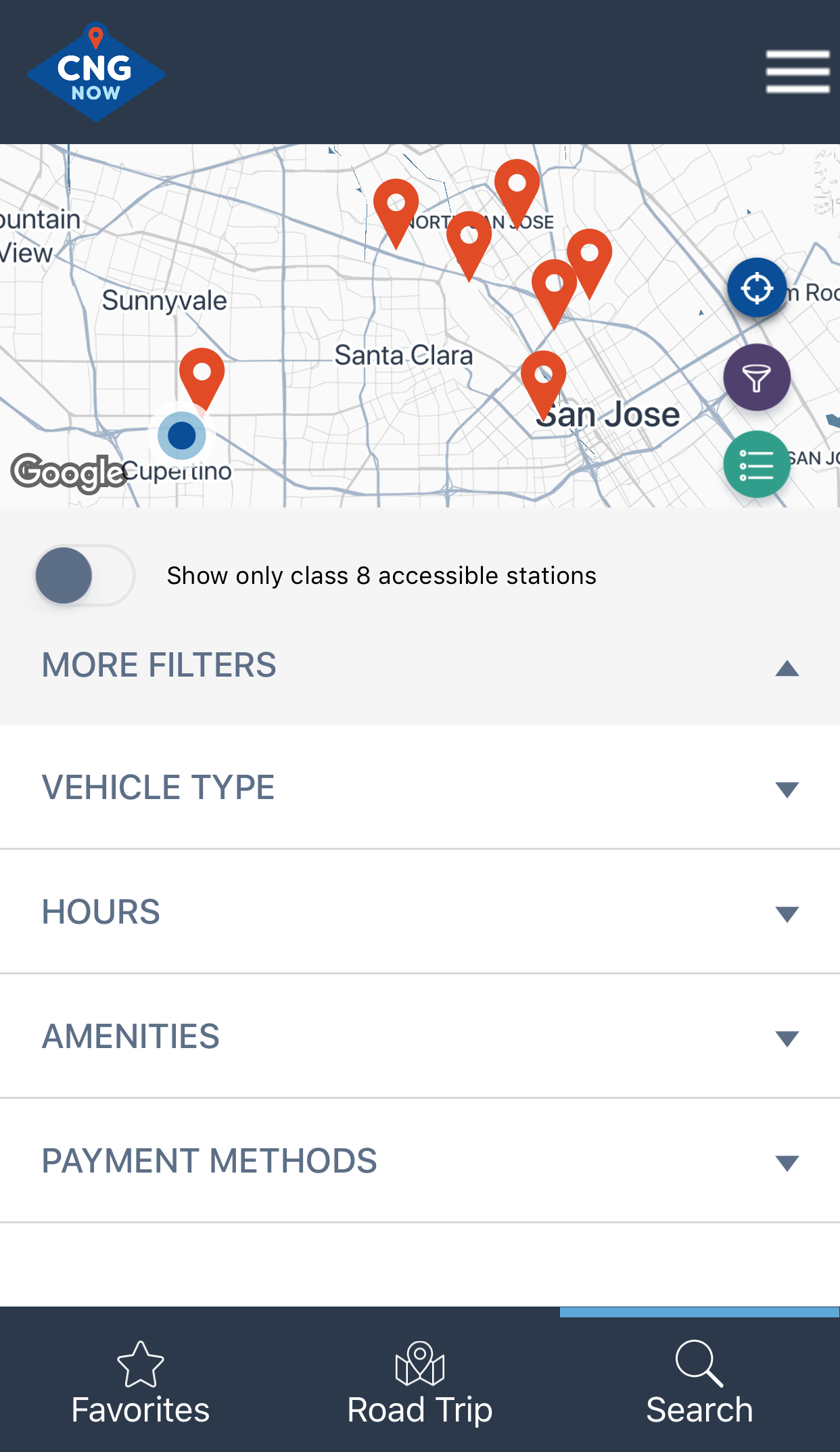Switch to station list view
Viewport: 840px width, 1452px height.
pos(756,465)
